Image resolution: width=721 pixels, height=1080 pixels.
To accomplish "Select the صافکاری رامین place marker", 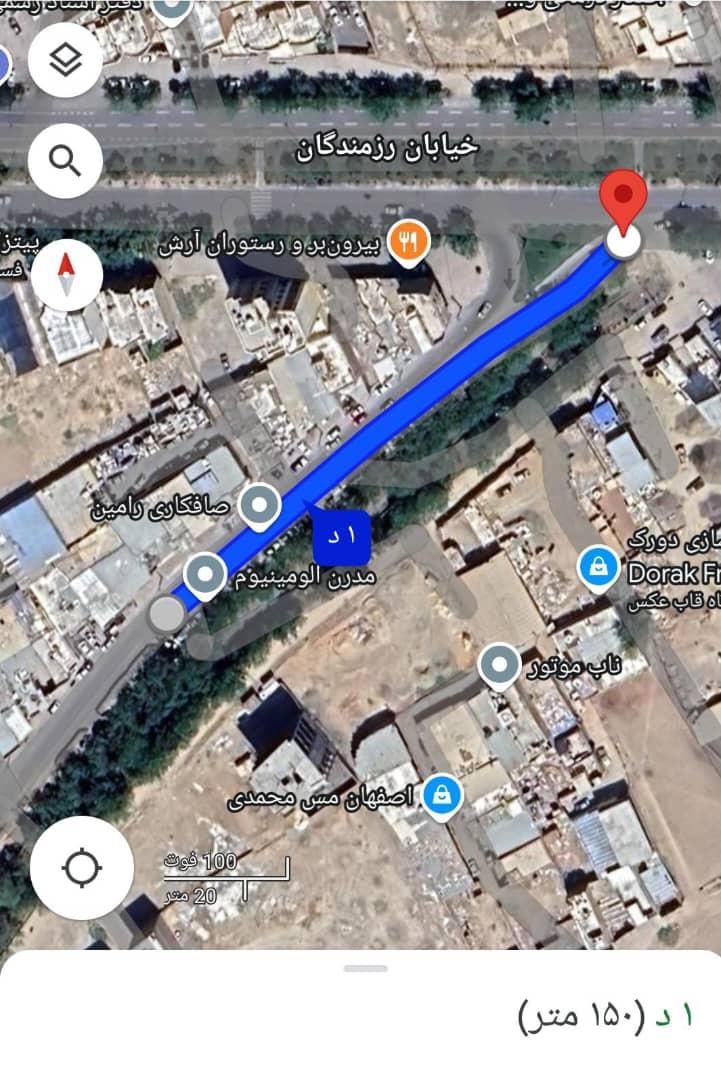I will pos(263,507).
